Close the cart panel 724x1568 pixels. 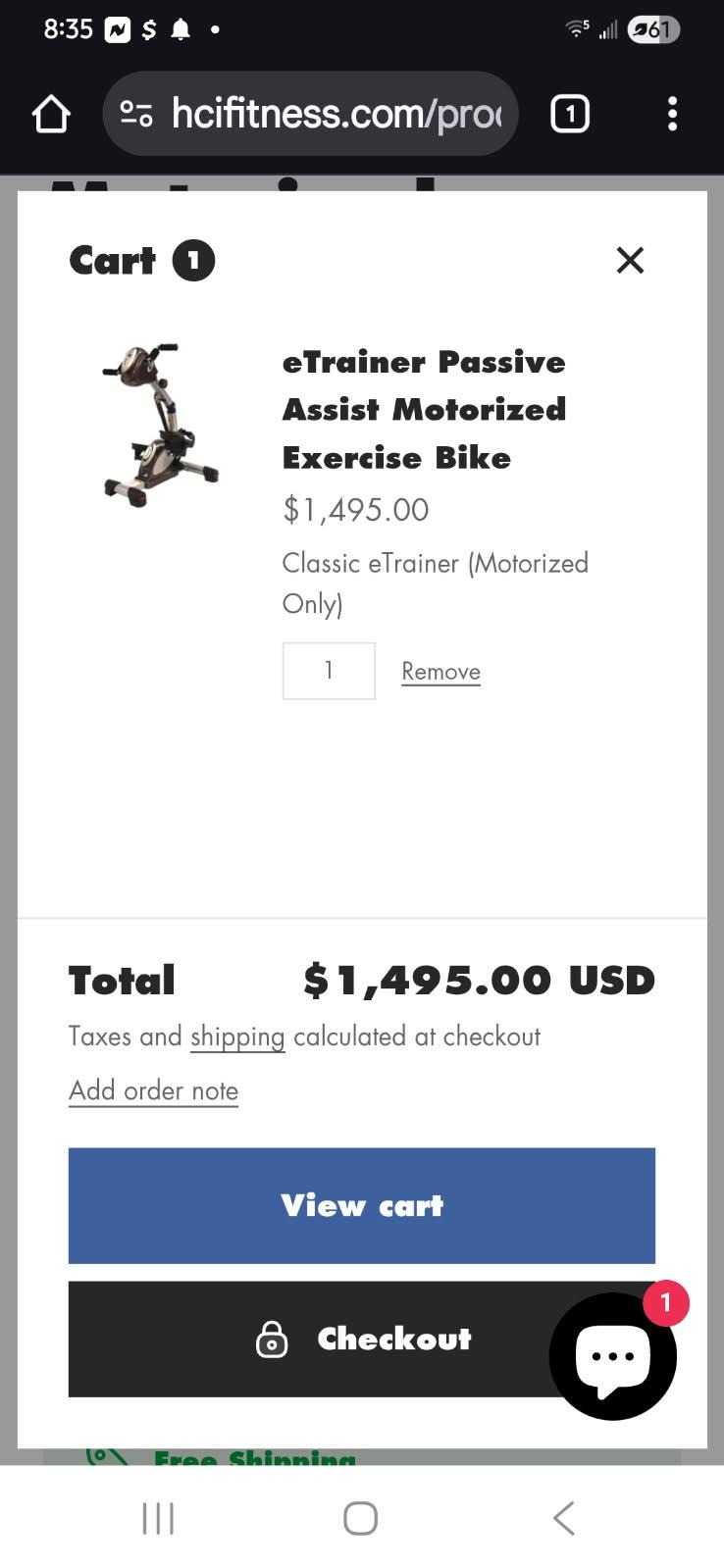pos(630,260)
